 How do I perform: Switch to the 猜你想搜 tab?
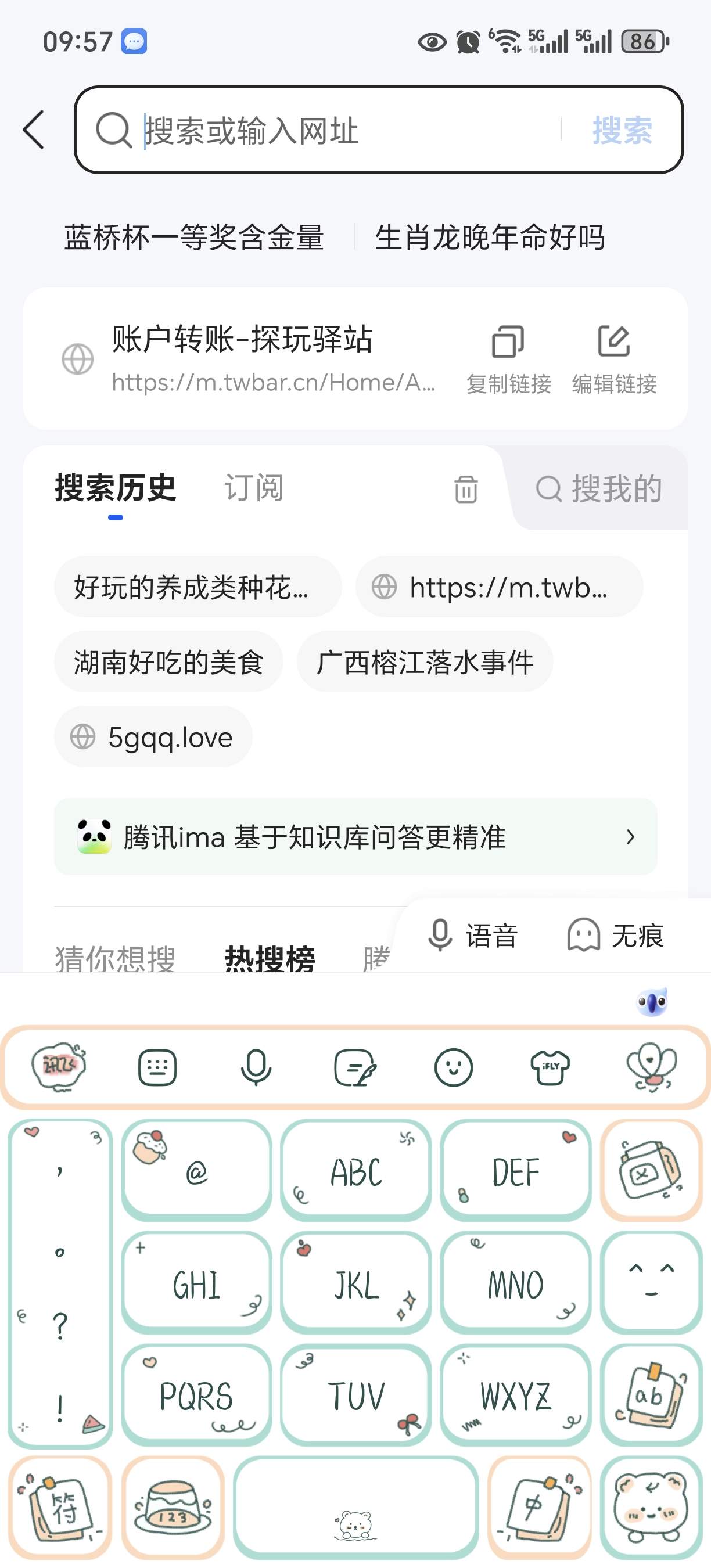click(116, 959)
